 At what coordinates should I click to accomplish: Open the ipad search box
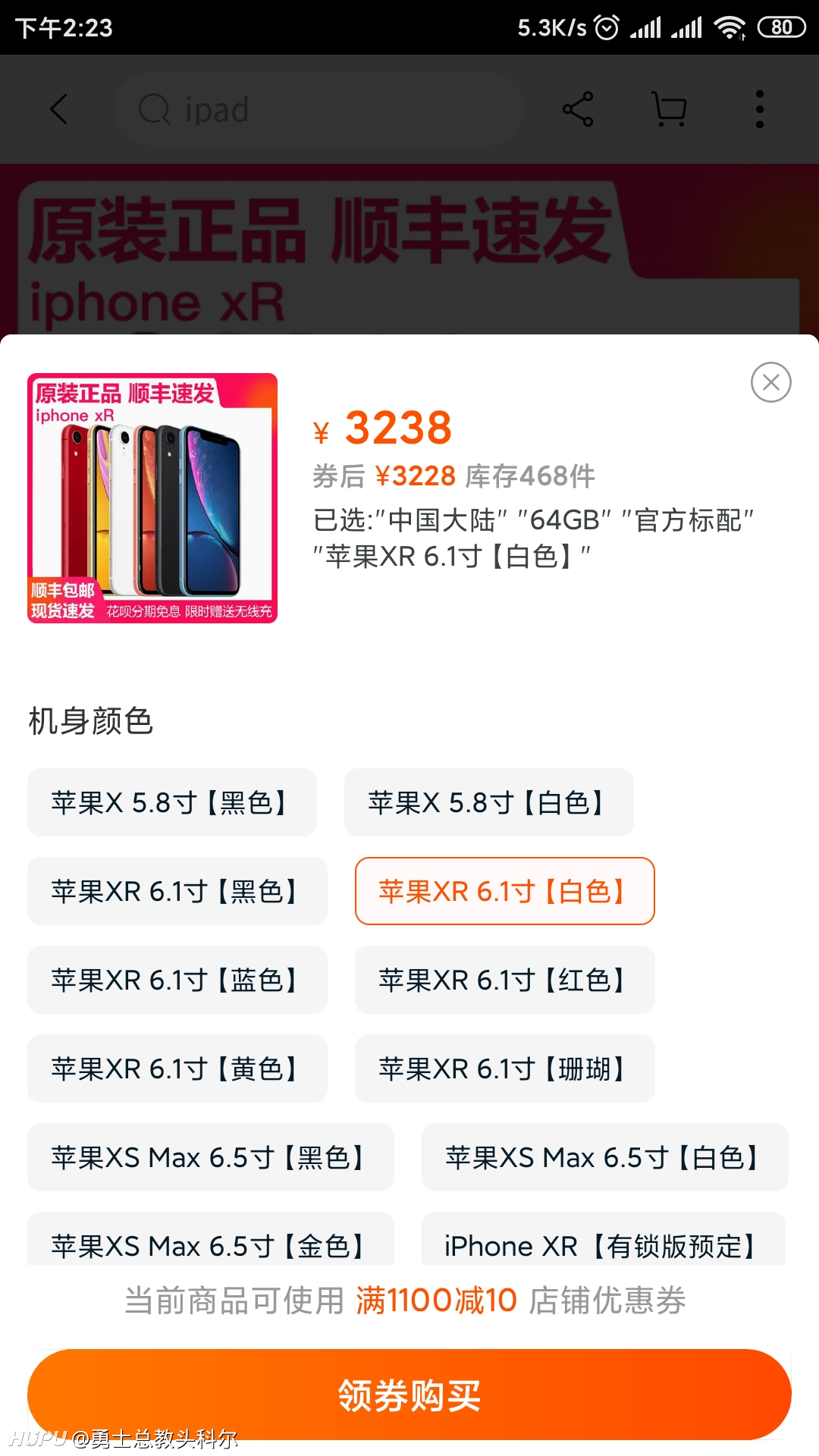pos(318,109)
